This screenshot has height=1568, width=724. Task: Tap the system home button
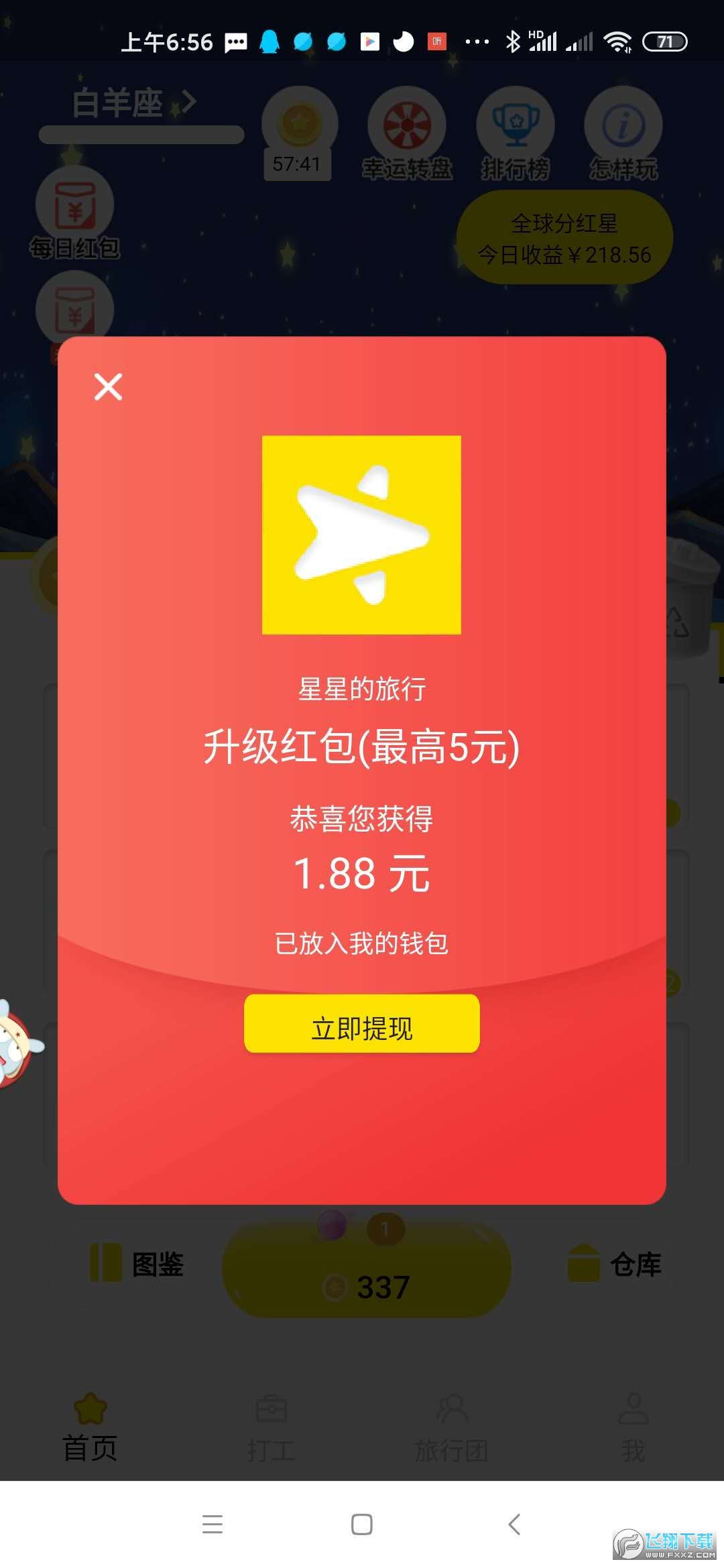[x=361, y=1524]
